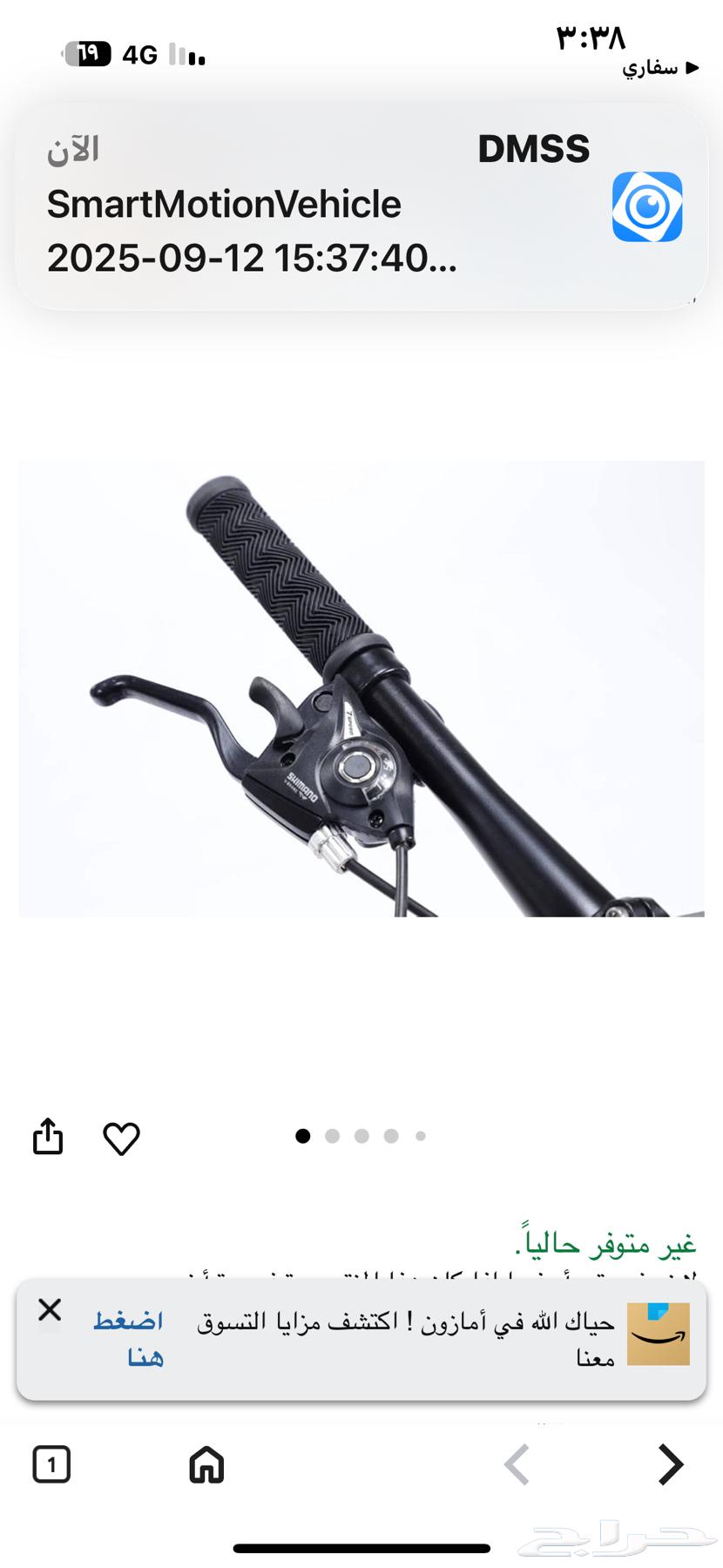Viewport: 723px width, 1568px height.
Task: Share this product
Action: [x=48, y=1137]
